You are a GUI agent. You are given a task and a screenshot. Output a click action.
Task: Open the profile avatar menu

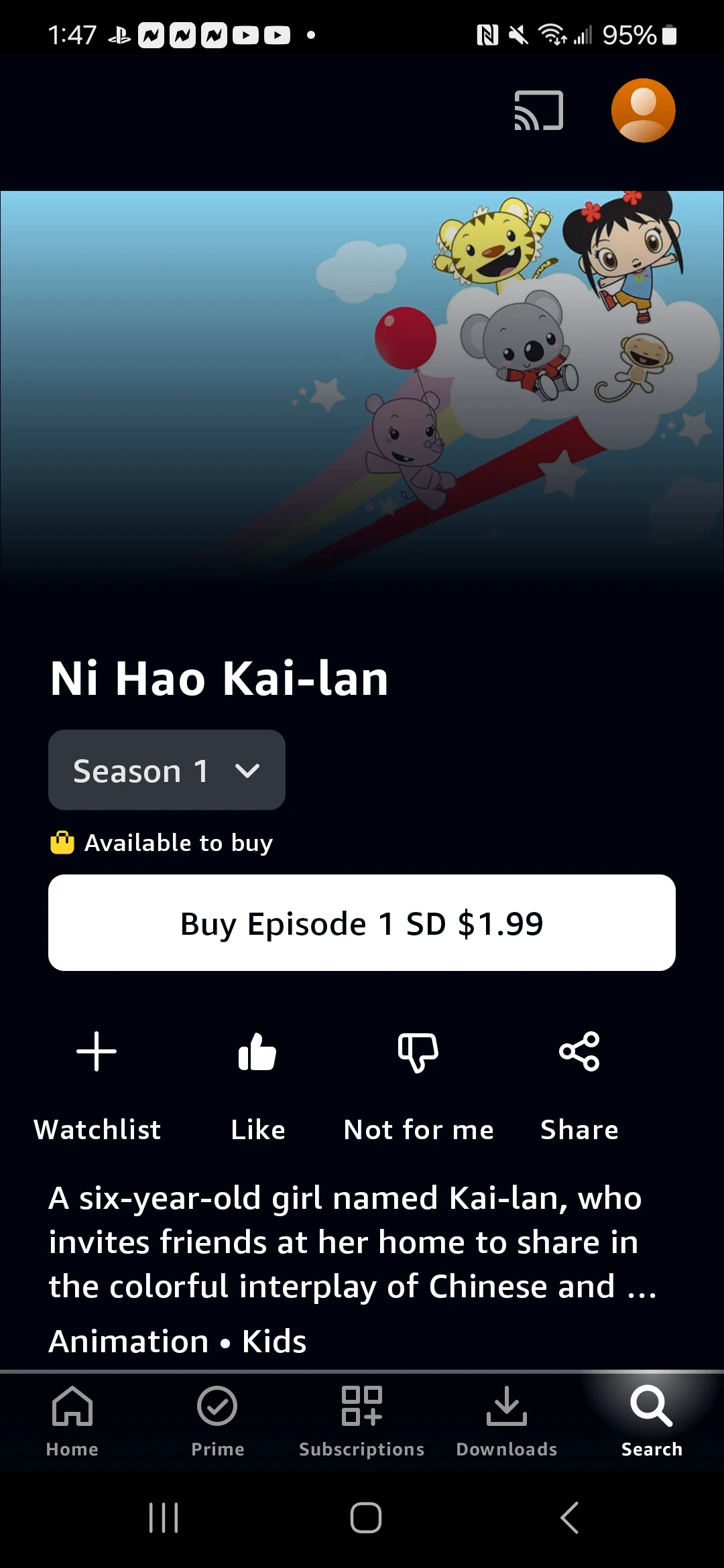tap(642, 110)
